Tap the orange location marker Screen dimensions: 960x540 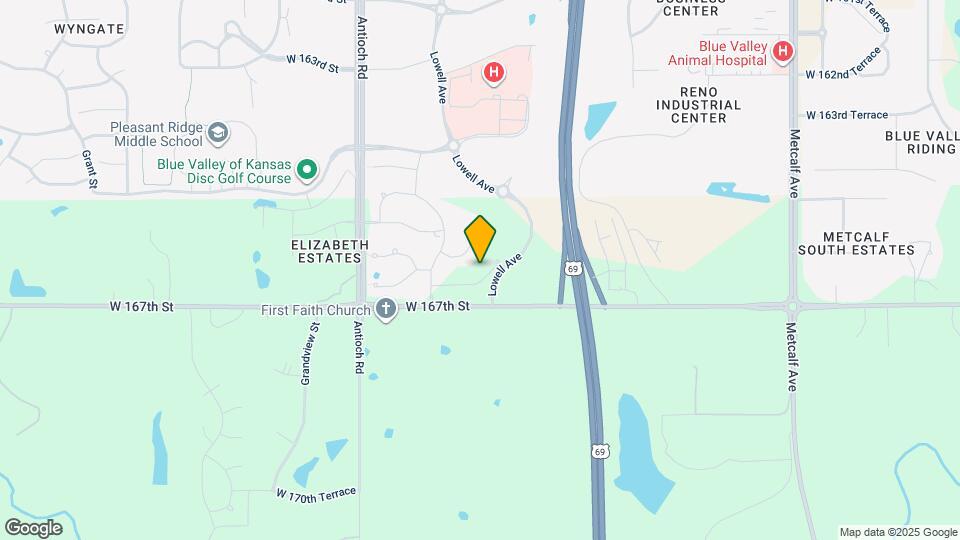(480, 239)
